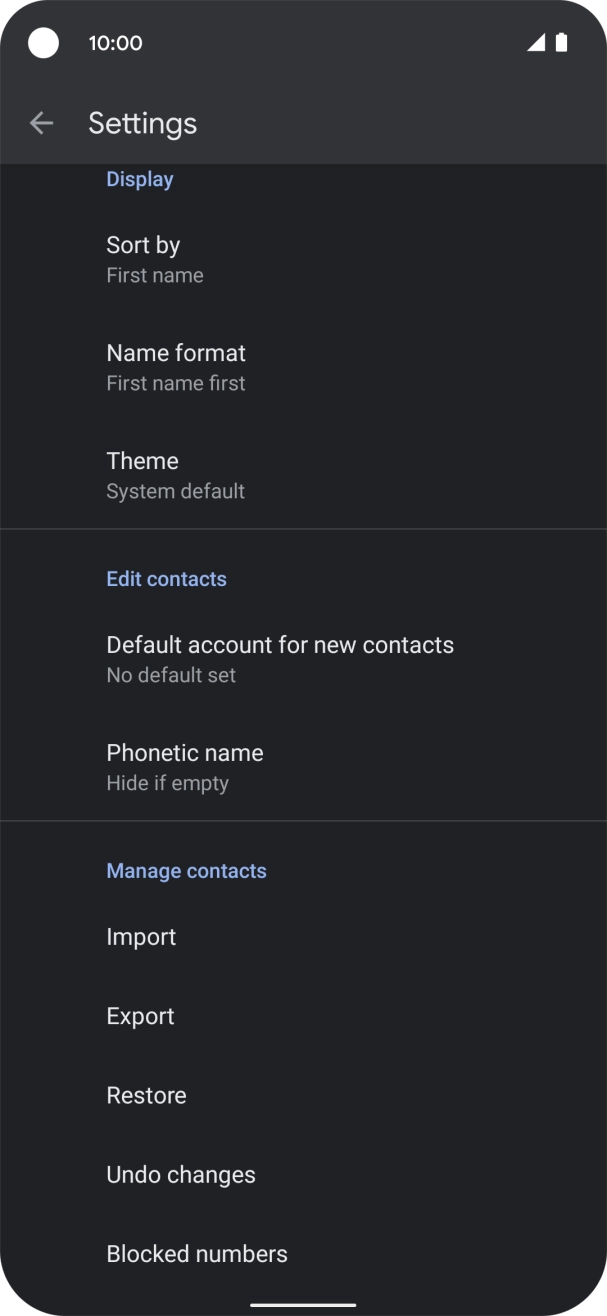
Task: Open Phonetic name setting
Action: pos(303,767)
